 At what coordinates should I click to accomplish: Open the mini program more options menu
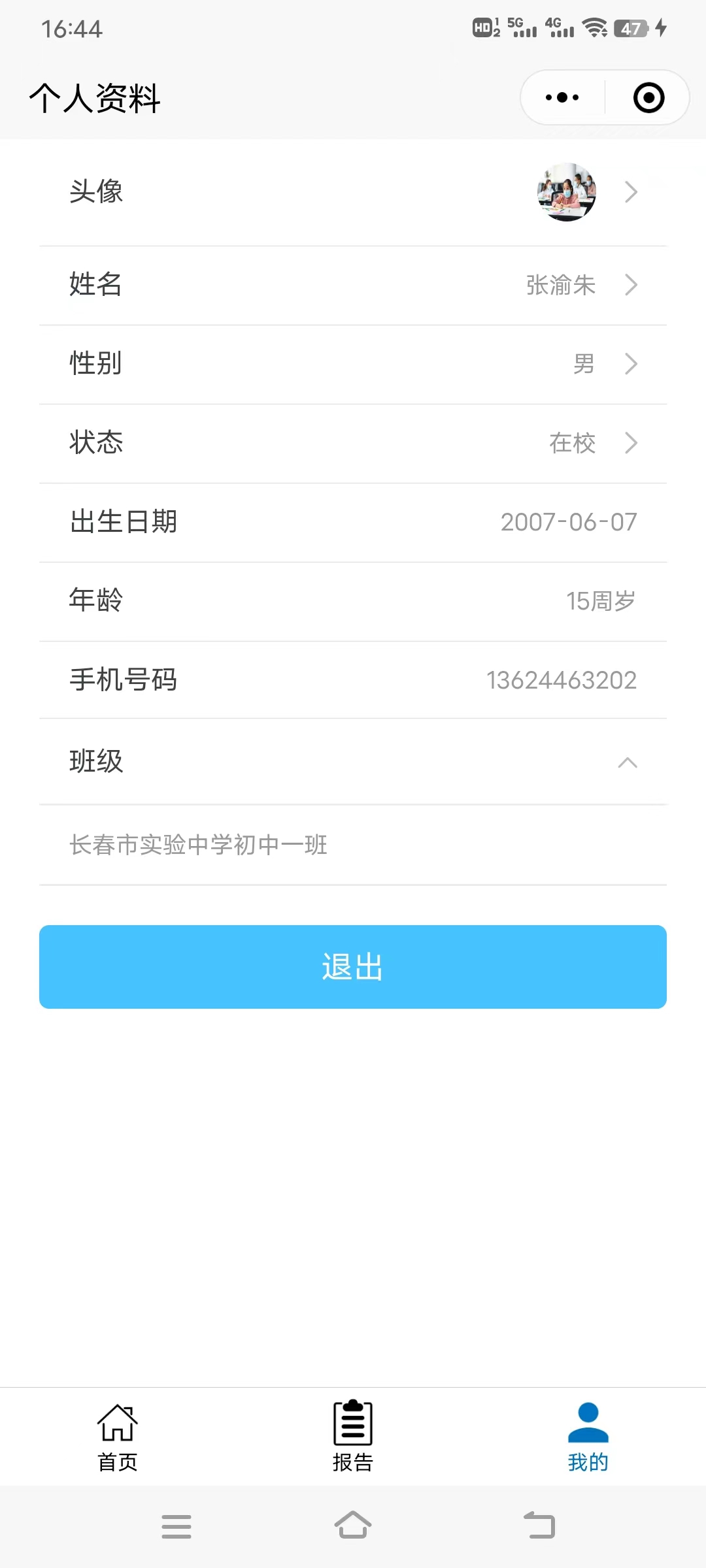(x=562, y=98)
